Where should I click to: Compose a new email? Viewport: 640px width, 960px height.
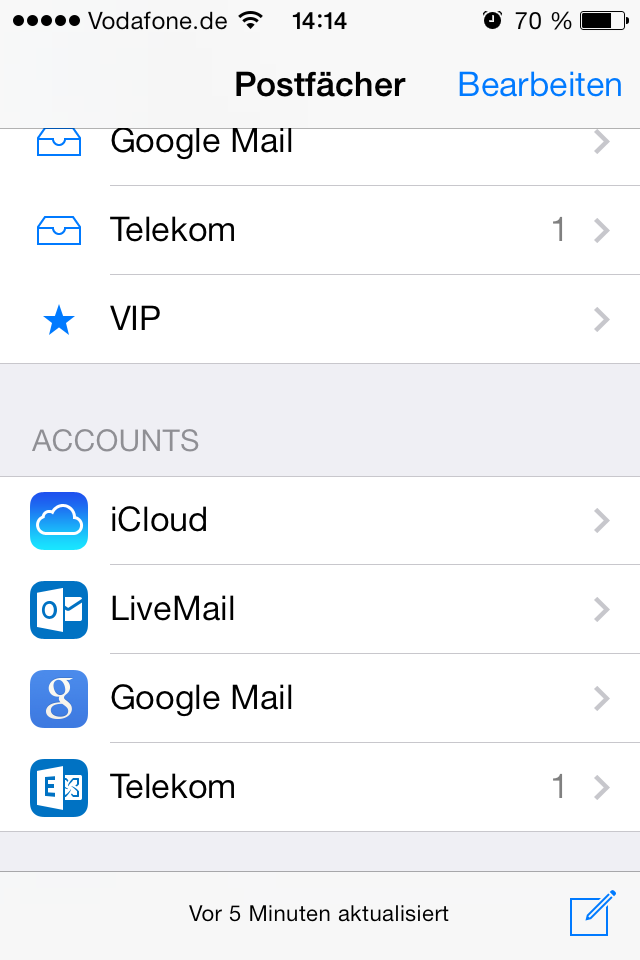(591, 914)
